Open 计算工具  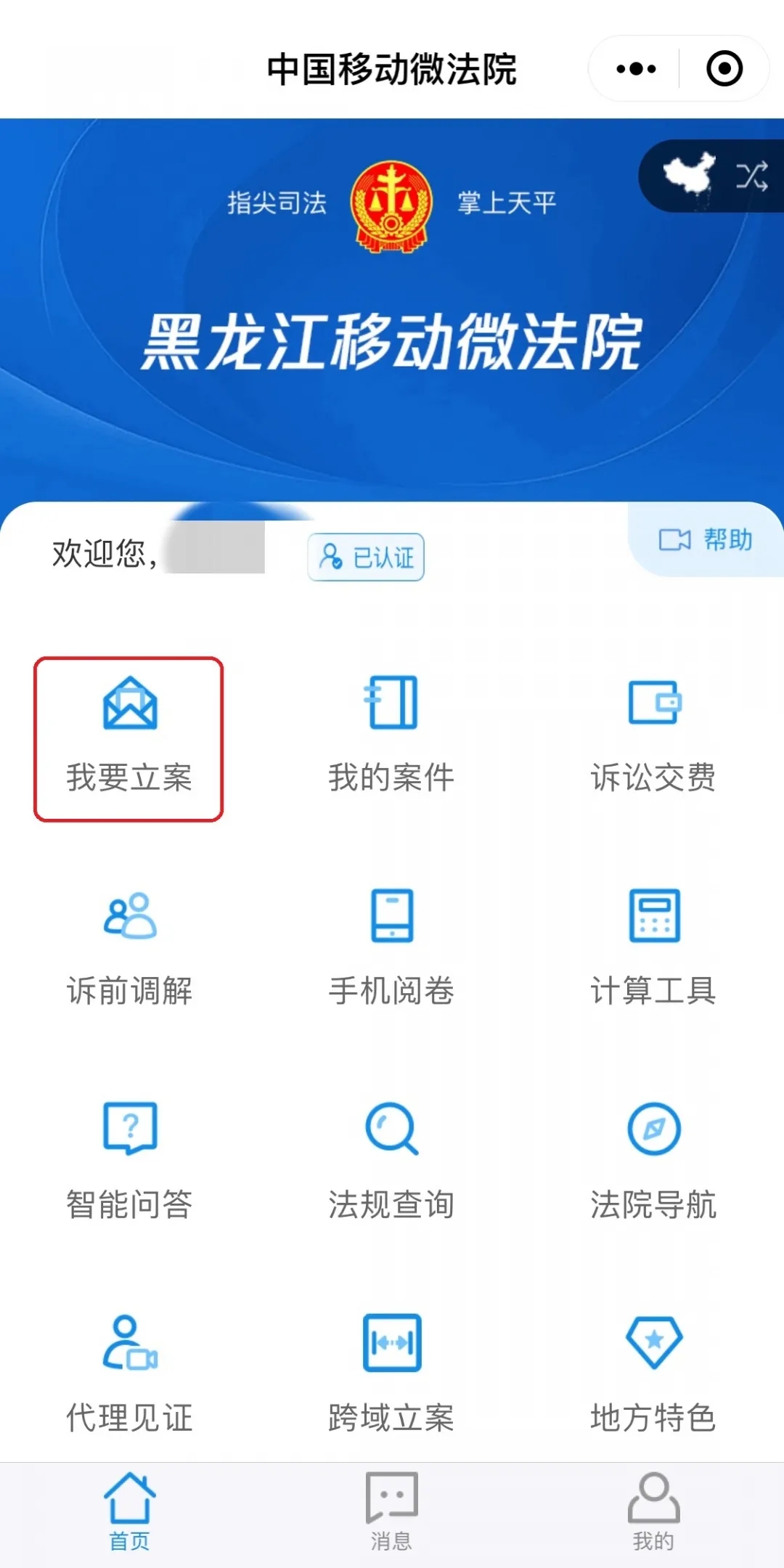tap(653, 948)
